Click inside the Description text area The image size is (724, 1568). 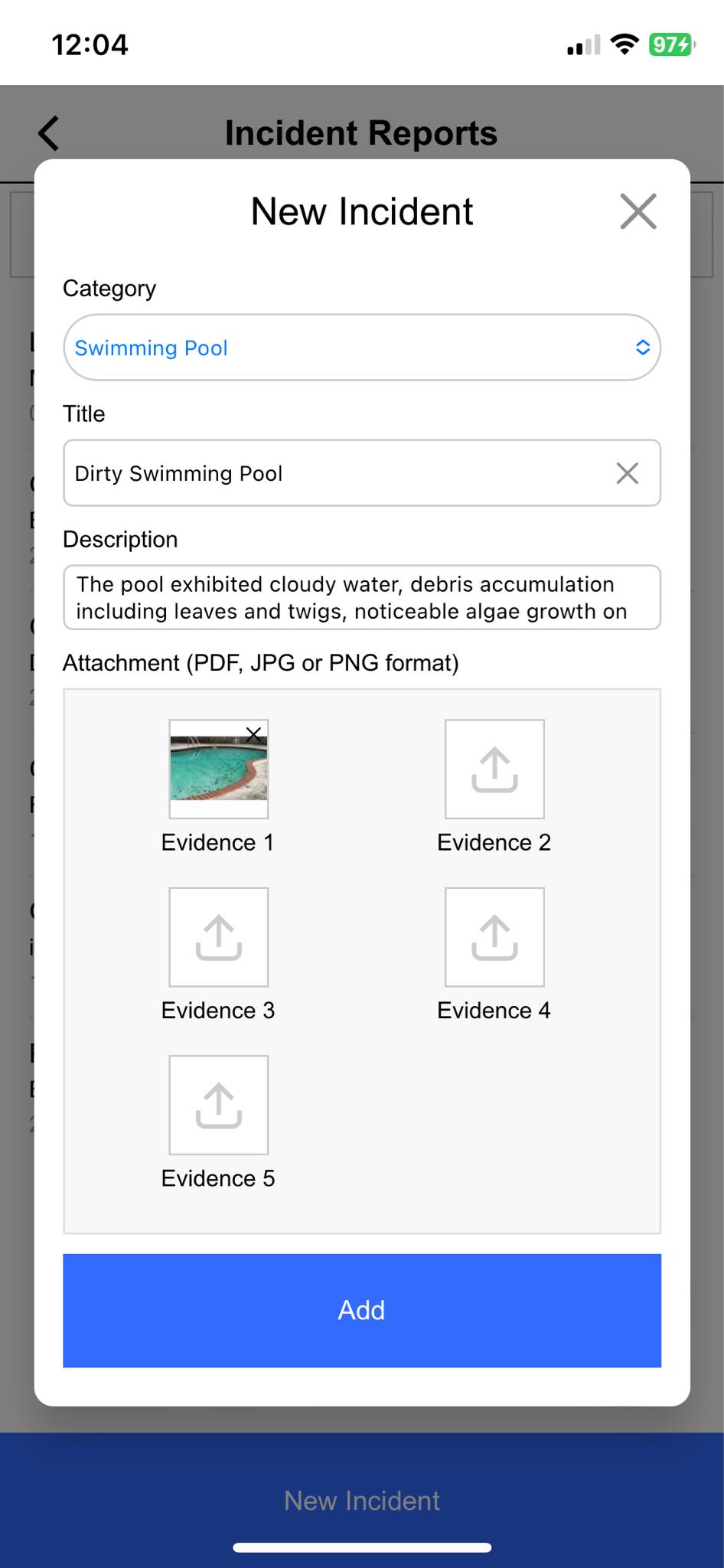point(362,598)
